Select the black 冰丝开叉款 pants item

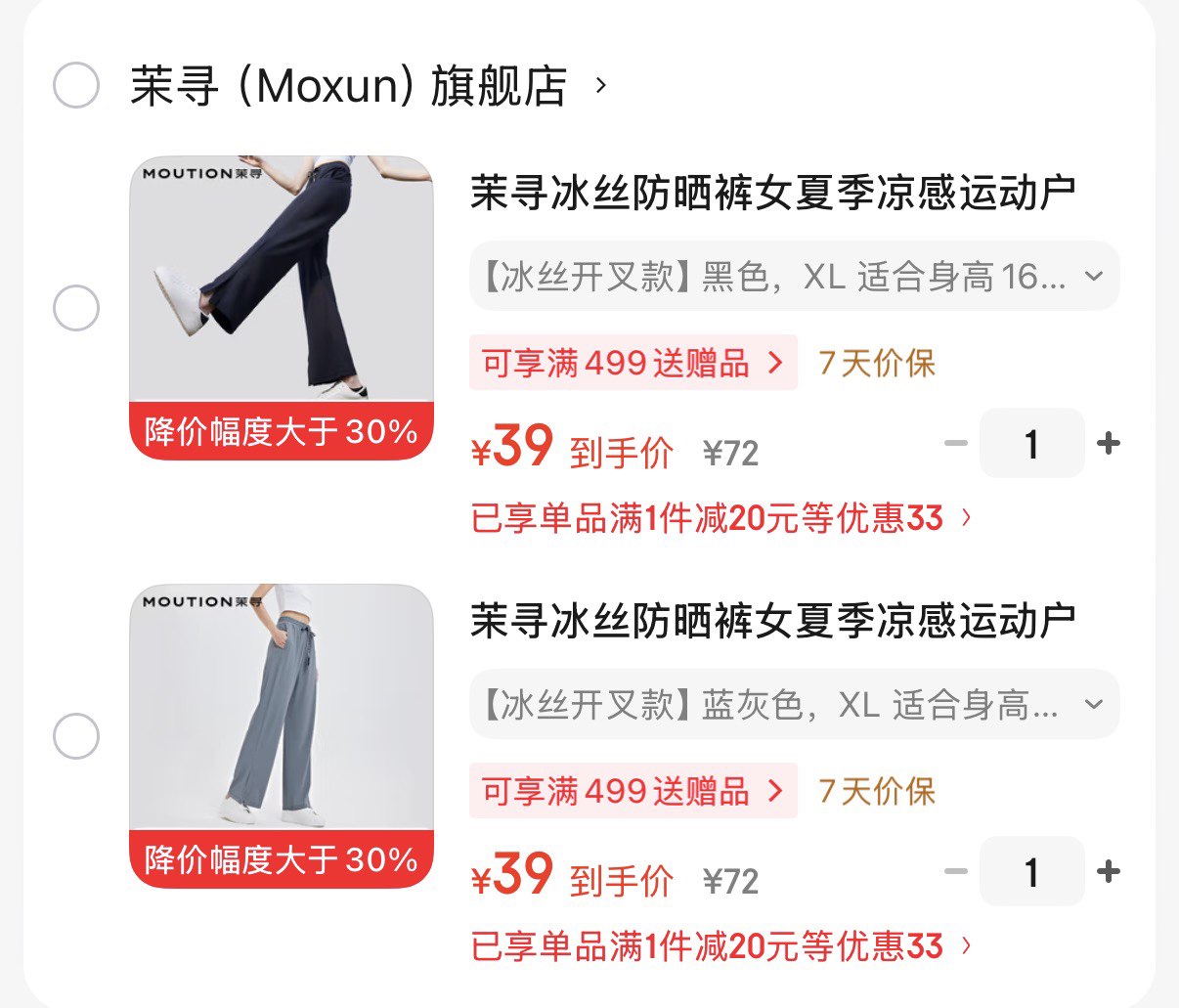(x=76, y=309)
